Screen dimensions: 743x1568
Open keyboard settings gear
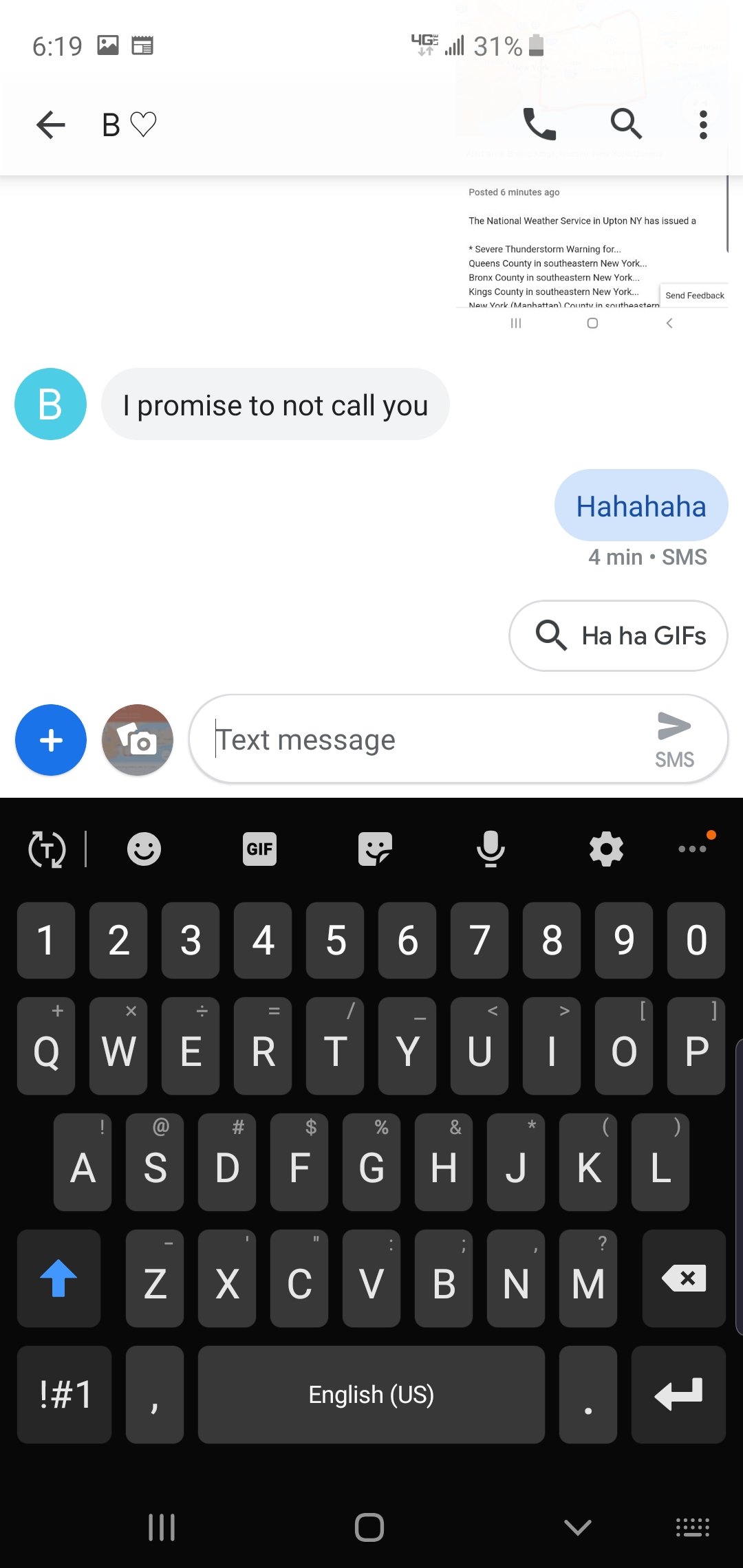click(606, 849)
